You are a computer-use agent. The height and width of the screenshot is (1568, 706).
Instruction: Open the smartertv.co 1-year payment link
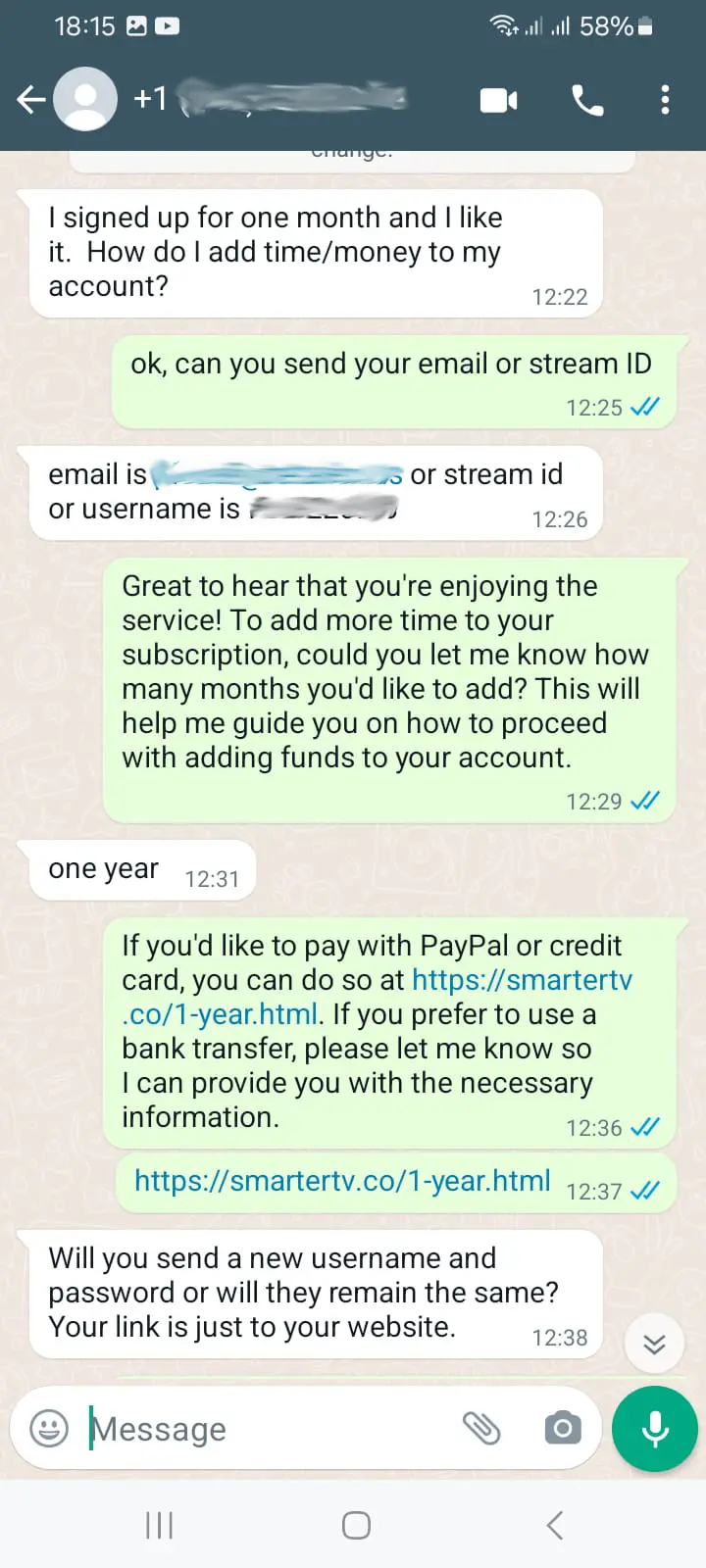click(x=520, y=980)
